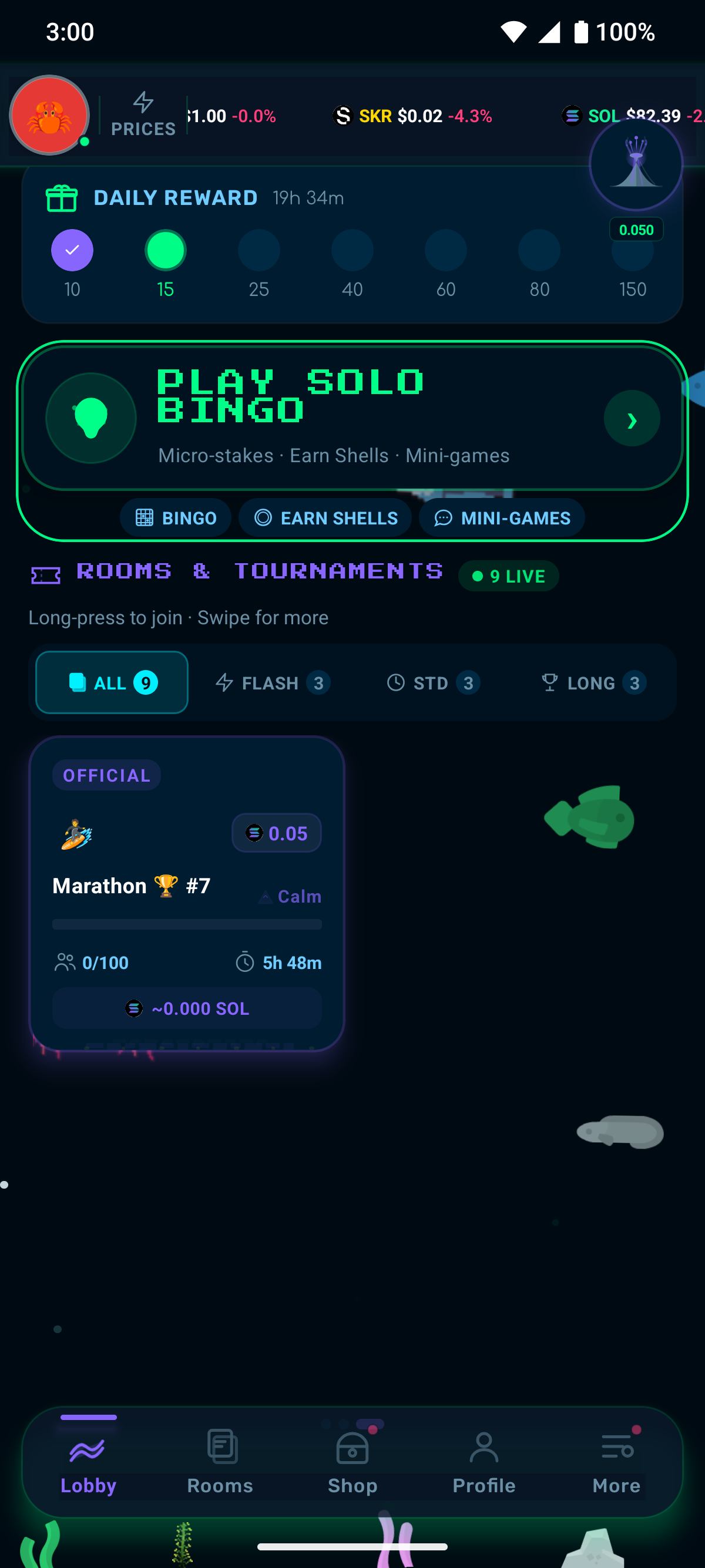The height and width of the screenshot is (1568, 705).
Task: Show all 9 rooms
Action: [x=112, y=682]
